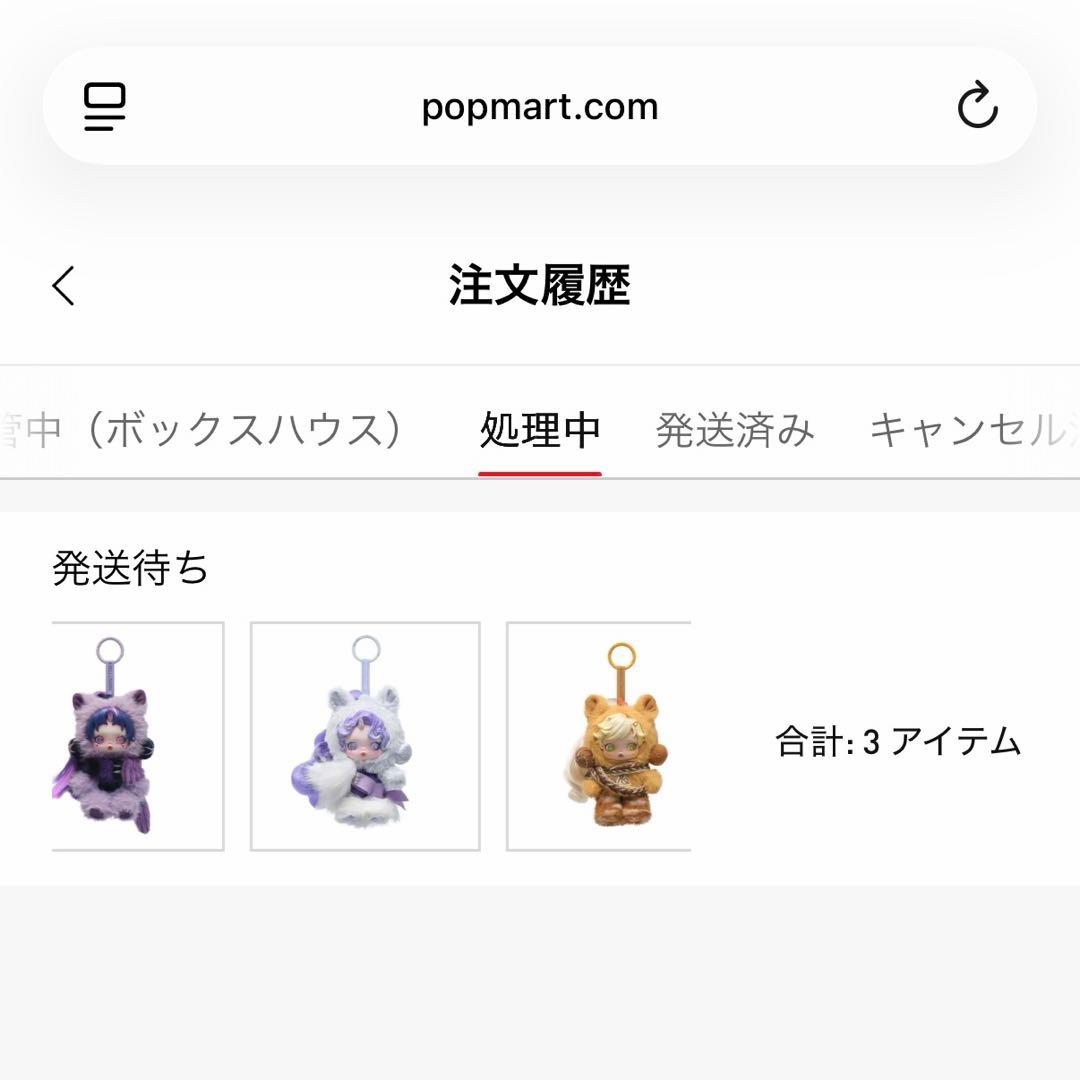
Task: Open the purple cat keychain item
Action: [x=137, y=736]
